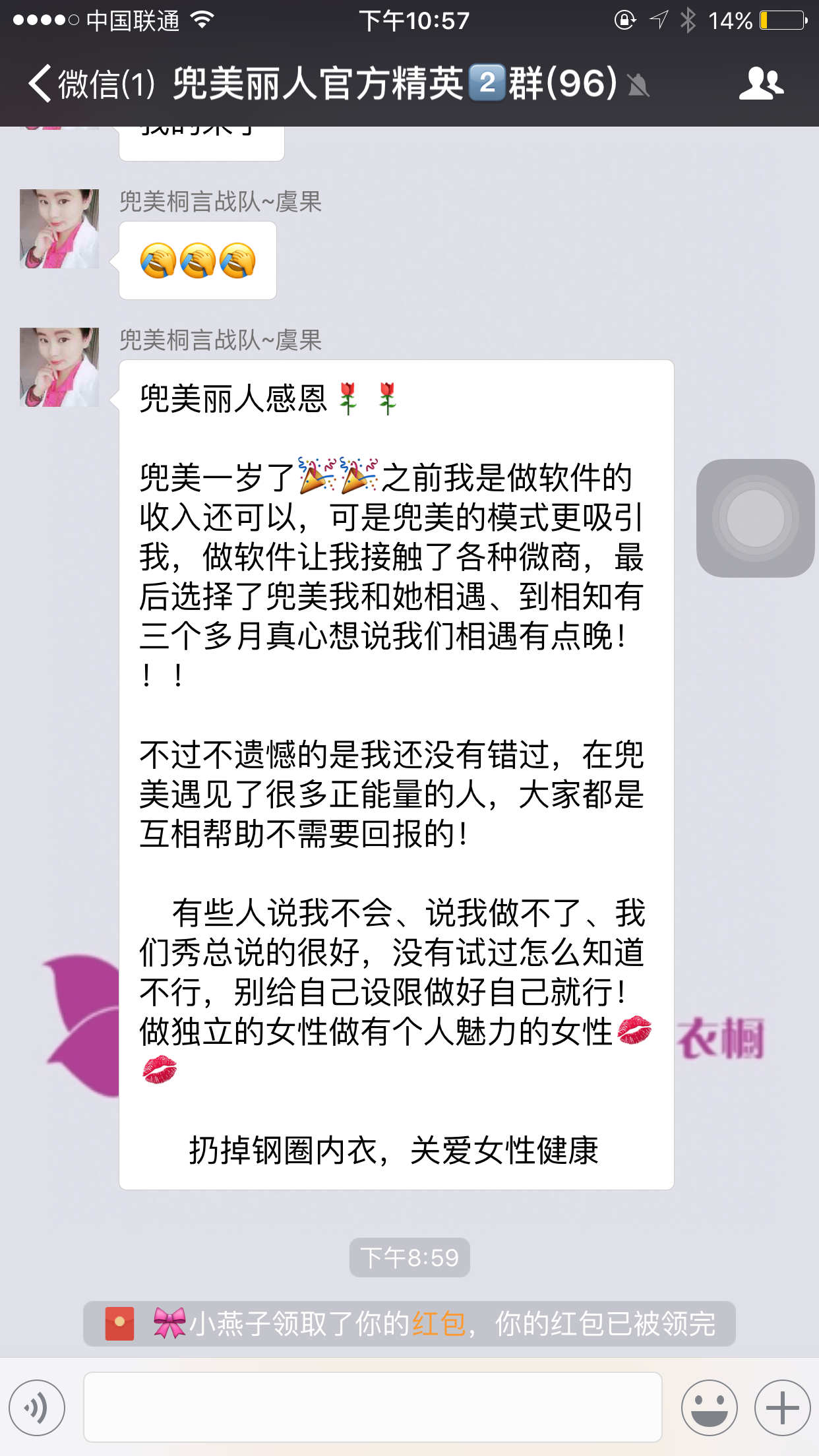819x1456 pixels.
Task: Tap the orange 红包 link in notice
Action: tap(439, 1323)
